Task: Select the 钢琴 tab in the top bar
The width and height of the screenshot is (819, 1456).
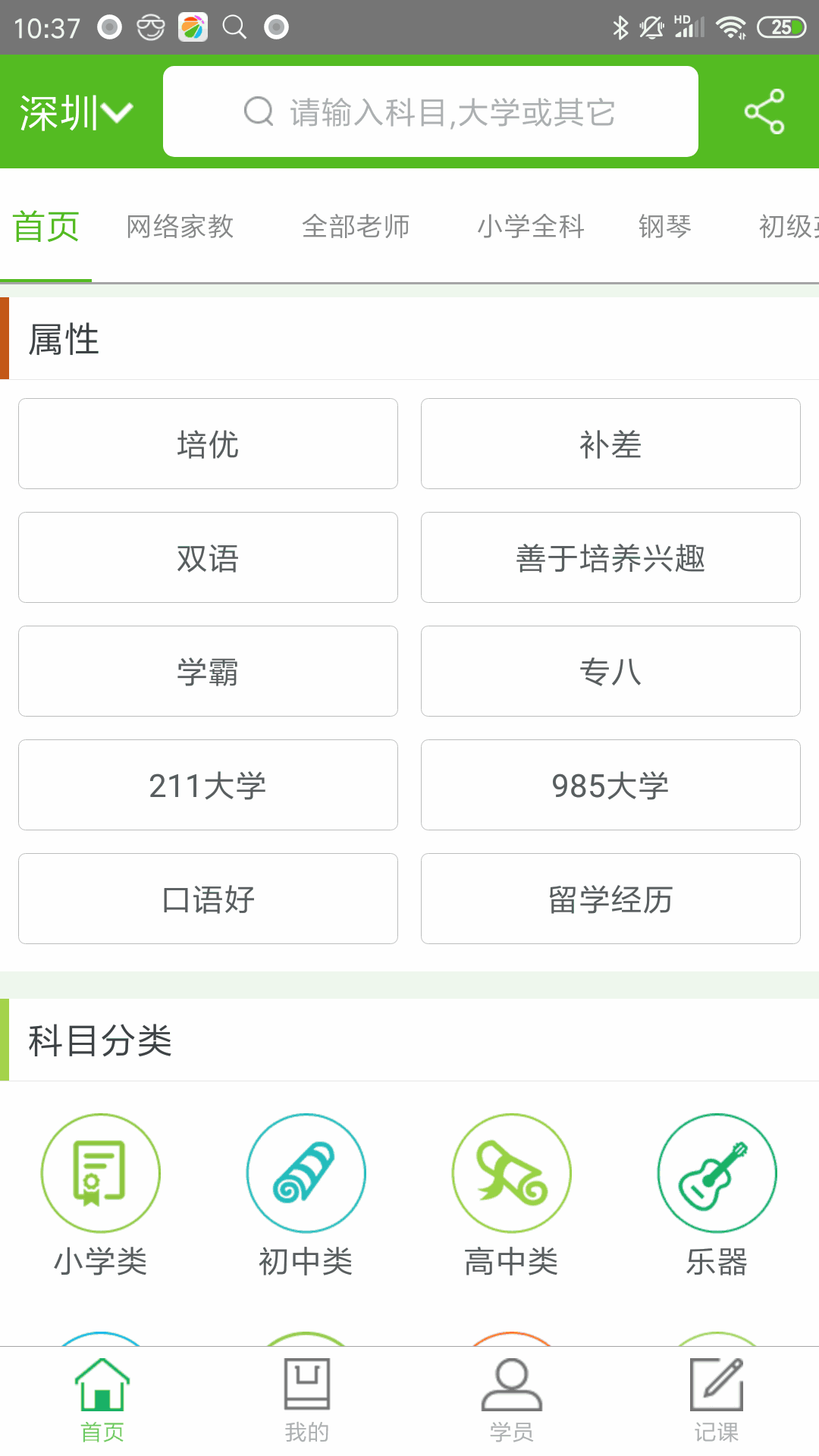Action: pyautogui.click(x=664, y=226)
